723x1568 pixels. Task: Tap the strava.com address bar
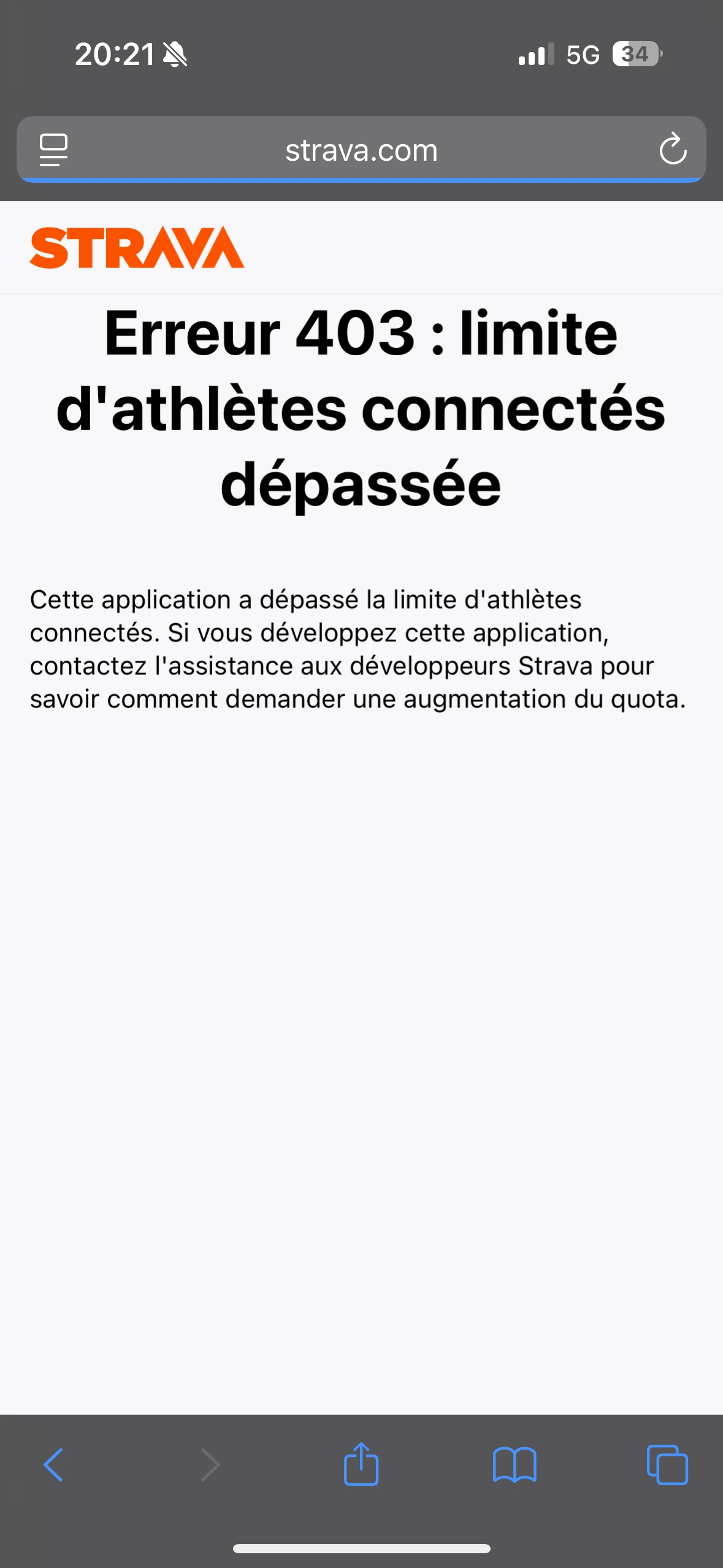click(361, 150)
